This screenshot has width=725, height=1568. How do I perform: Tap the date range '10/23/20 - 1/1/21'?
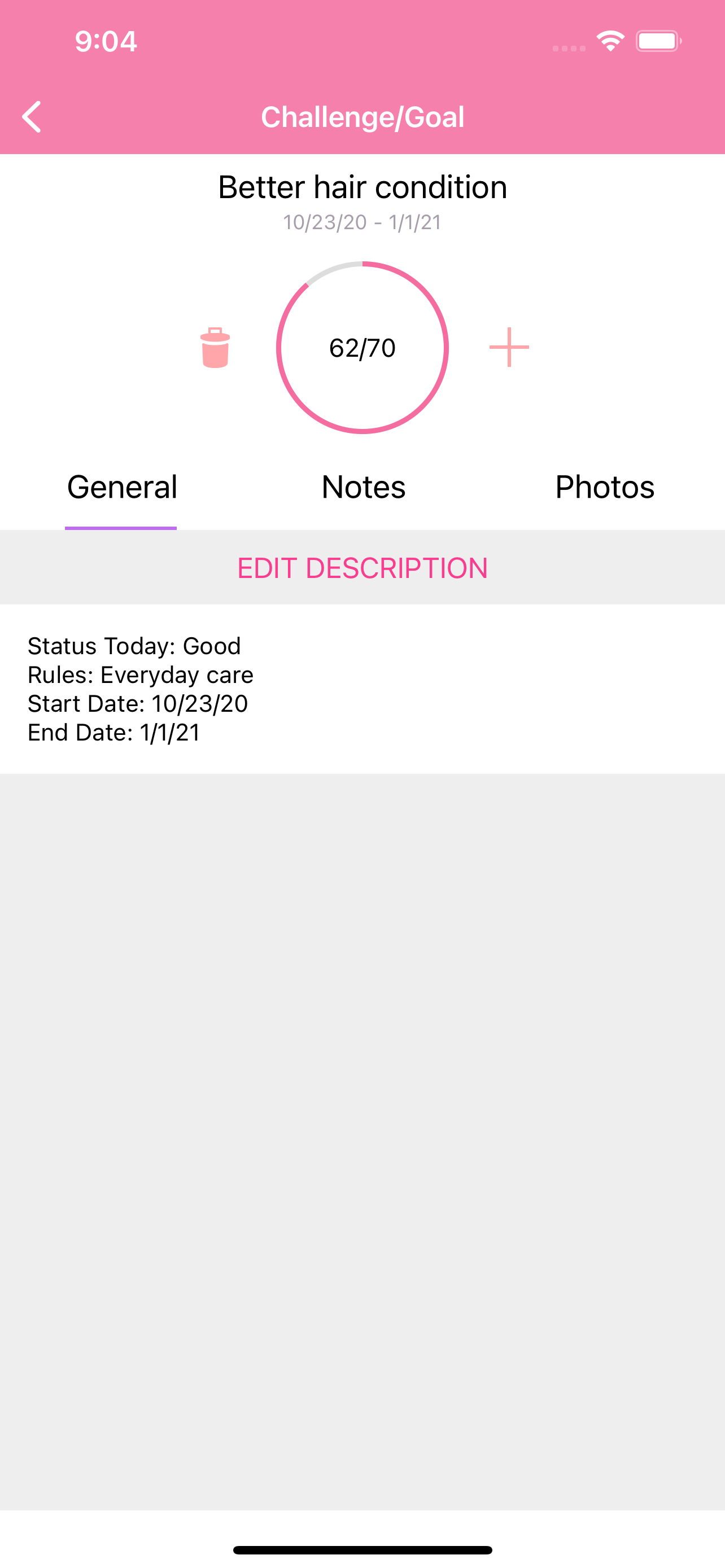tap(362, 222)
